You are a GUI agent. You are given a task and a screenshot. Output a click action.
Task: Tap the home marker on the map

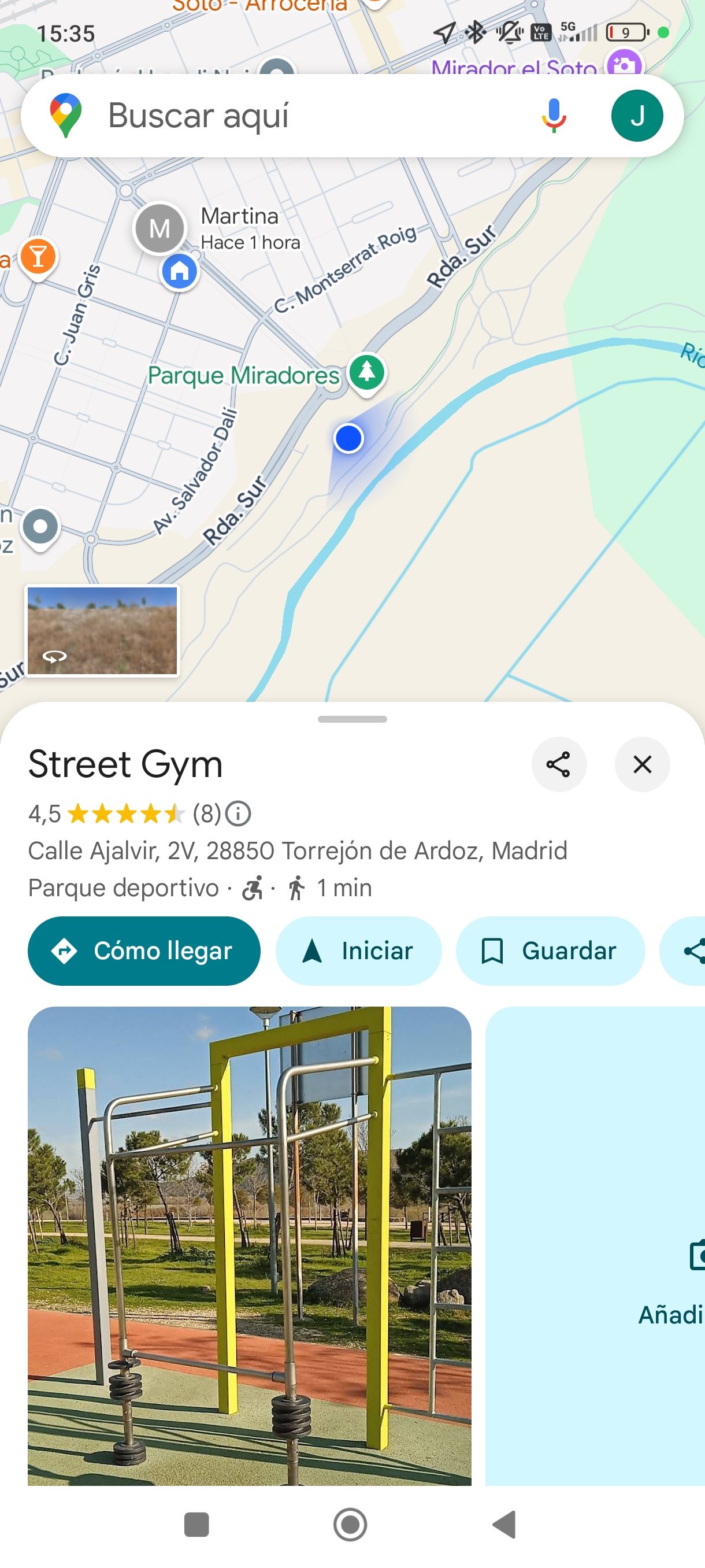click(180, 272)
